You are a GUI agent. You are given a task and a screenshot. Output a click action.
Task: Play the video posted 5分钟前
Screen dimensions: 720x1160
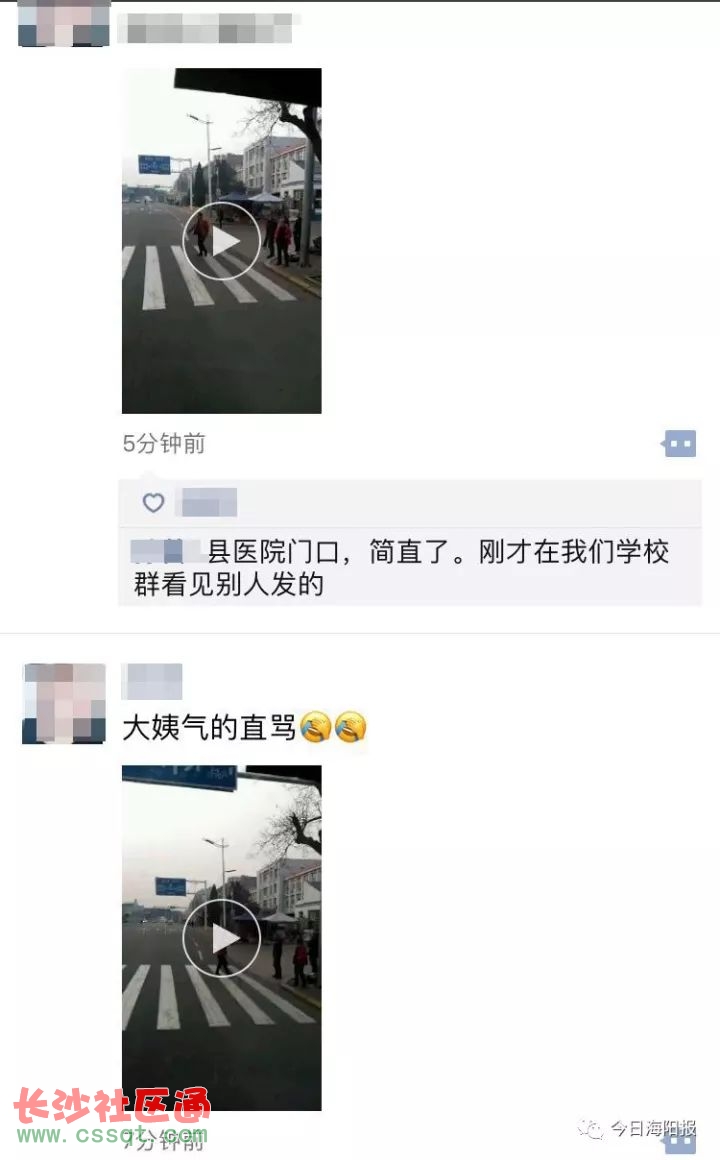pos(222,241)
